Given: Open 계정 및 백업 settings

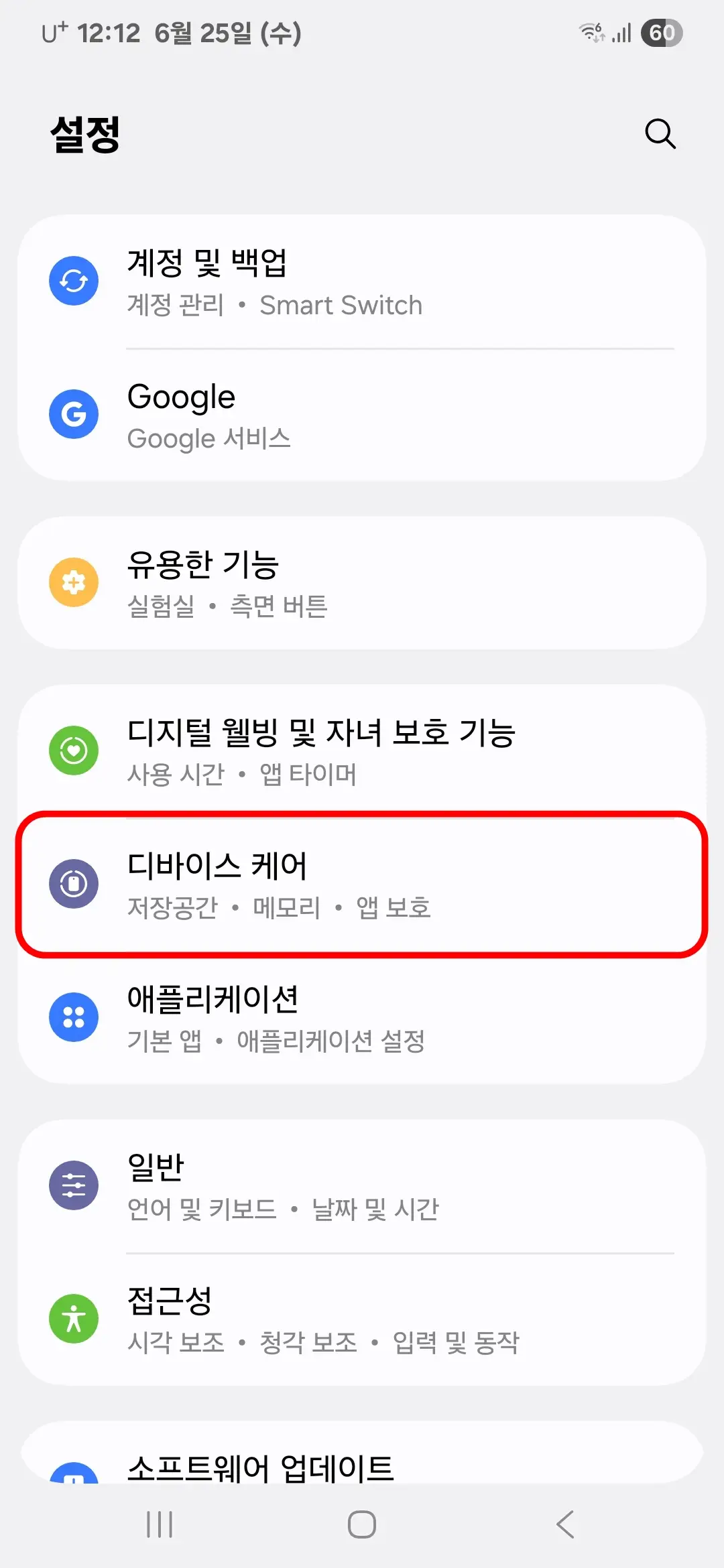Looking at the screenshot, I should click(362, 280).
